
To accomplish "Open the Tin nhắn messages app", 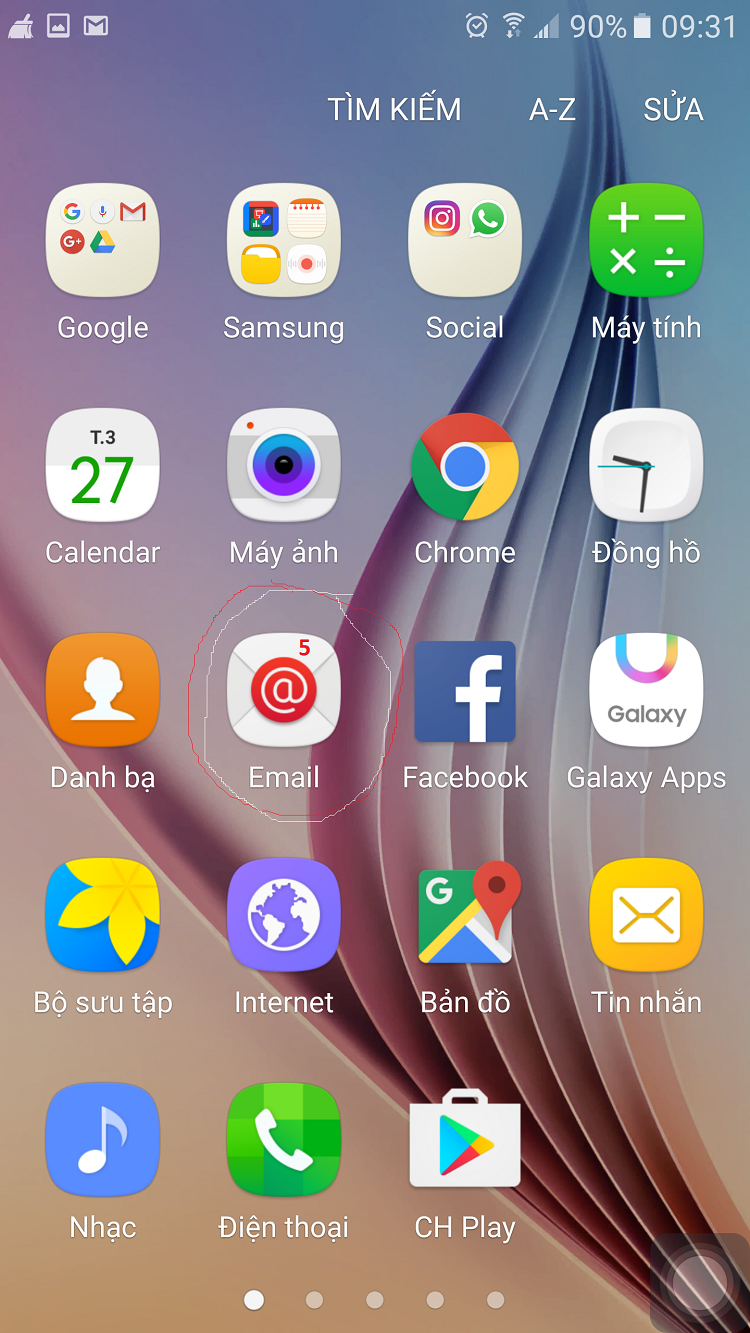I will [646, 916].
